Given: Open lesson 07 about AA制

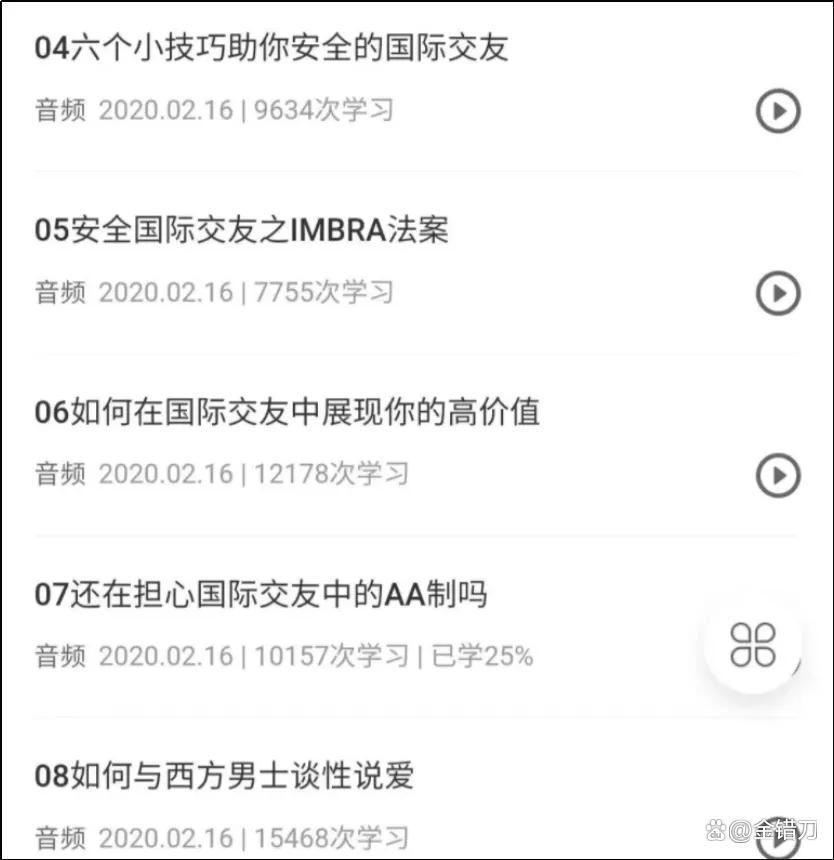Looking at the screenshot, I should [x=277, y=596].
